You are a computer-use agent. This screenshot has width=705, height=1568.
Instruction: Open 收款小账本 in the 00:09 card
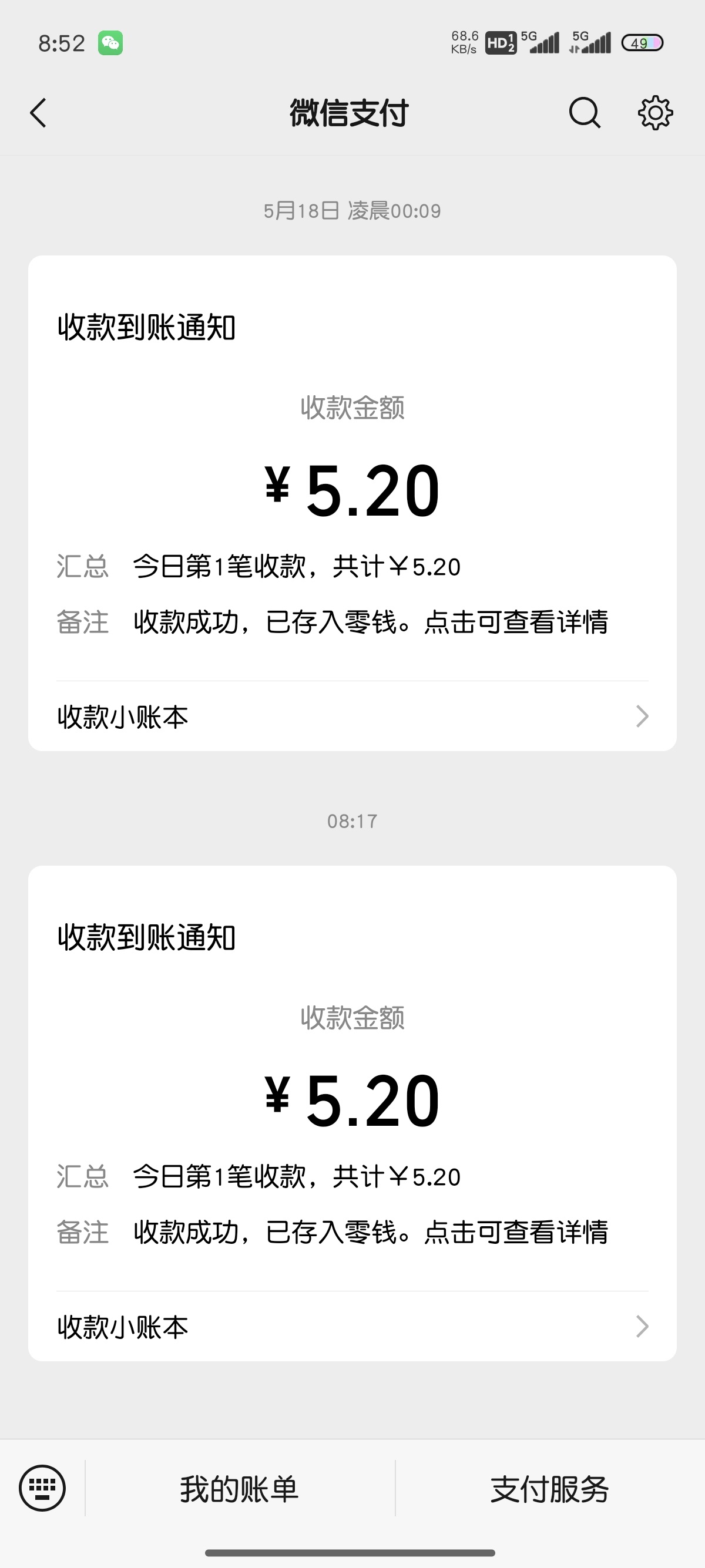[x=352, y=716]
